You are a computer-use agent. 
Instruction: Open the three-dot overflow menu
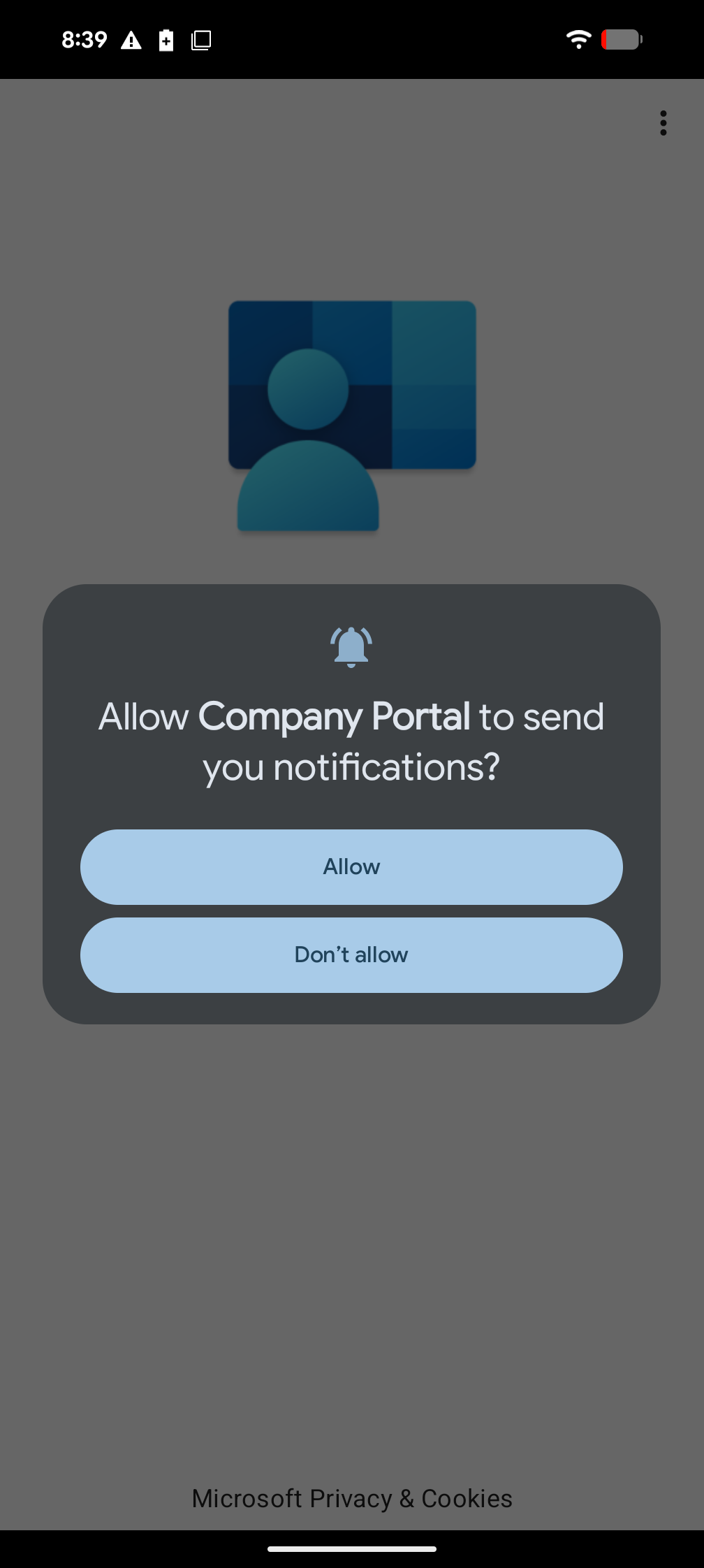click(663, 123)
